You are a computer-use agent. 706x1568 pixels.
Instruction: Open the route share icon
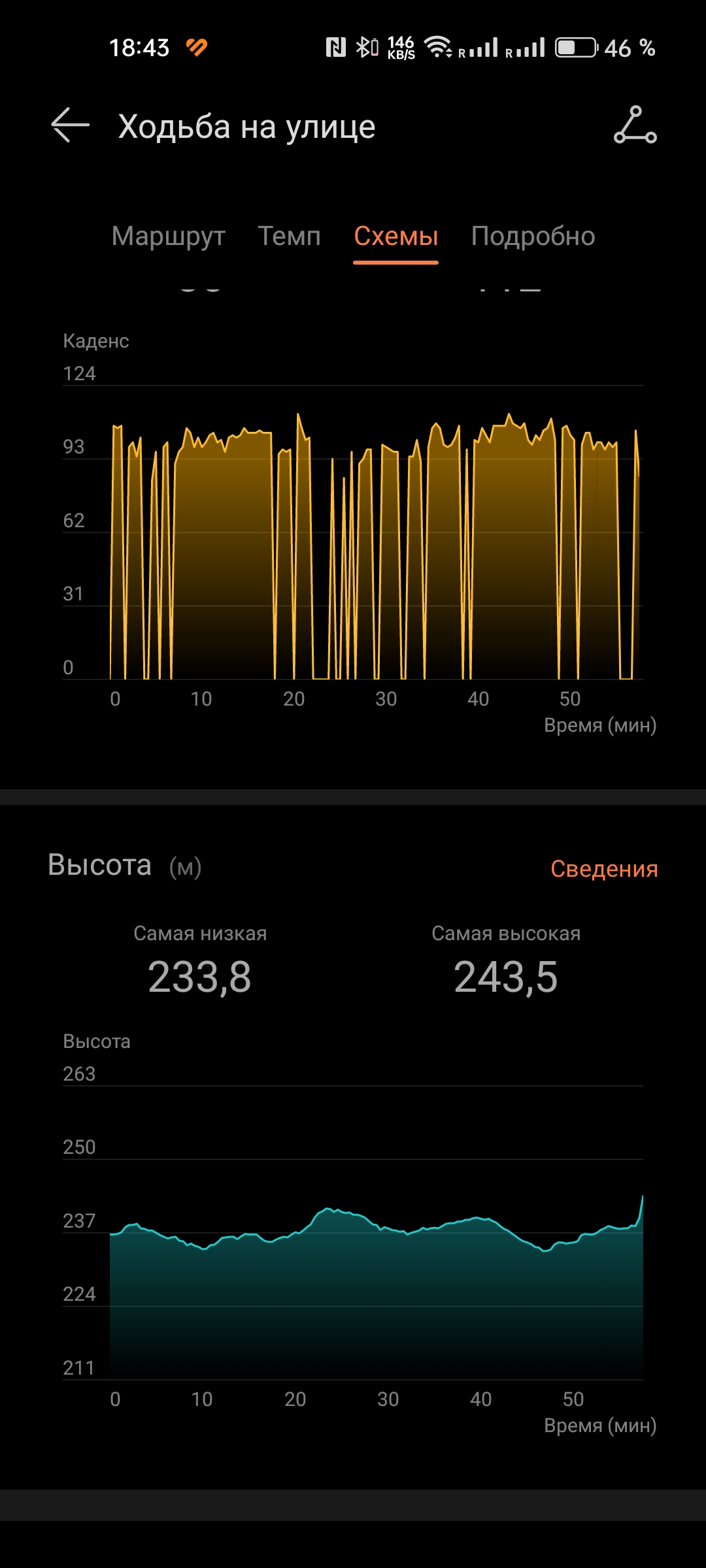(x=635, y=125)
